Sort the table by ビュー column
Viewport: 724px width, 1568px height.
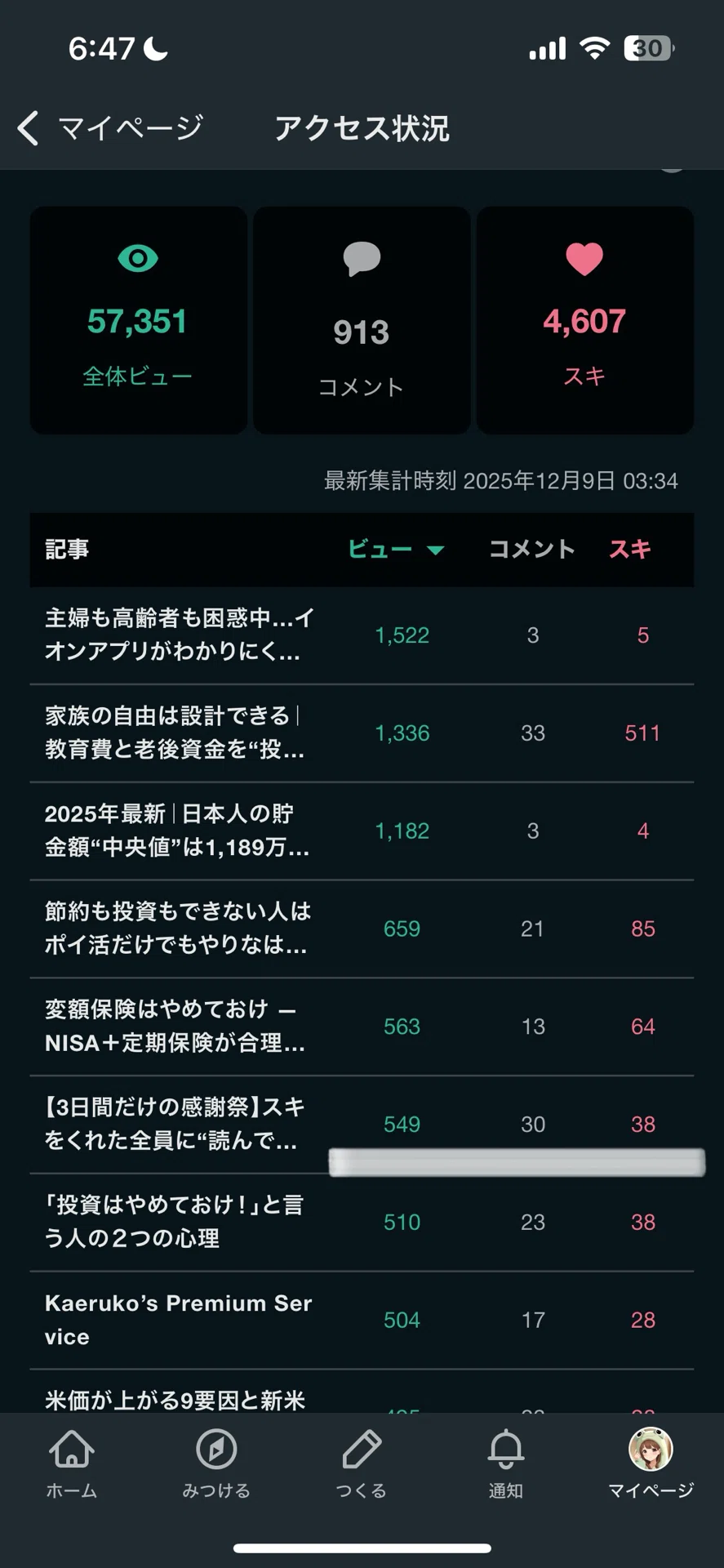point(396,550)
